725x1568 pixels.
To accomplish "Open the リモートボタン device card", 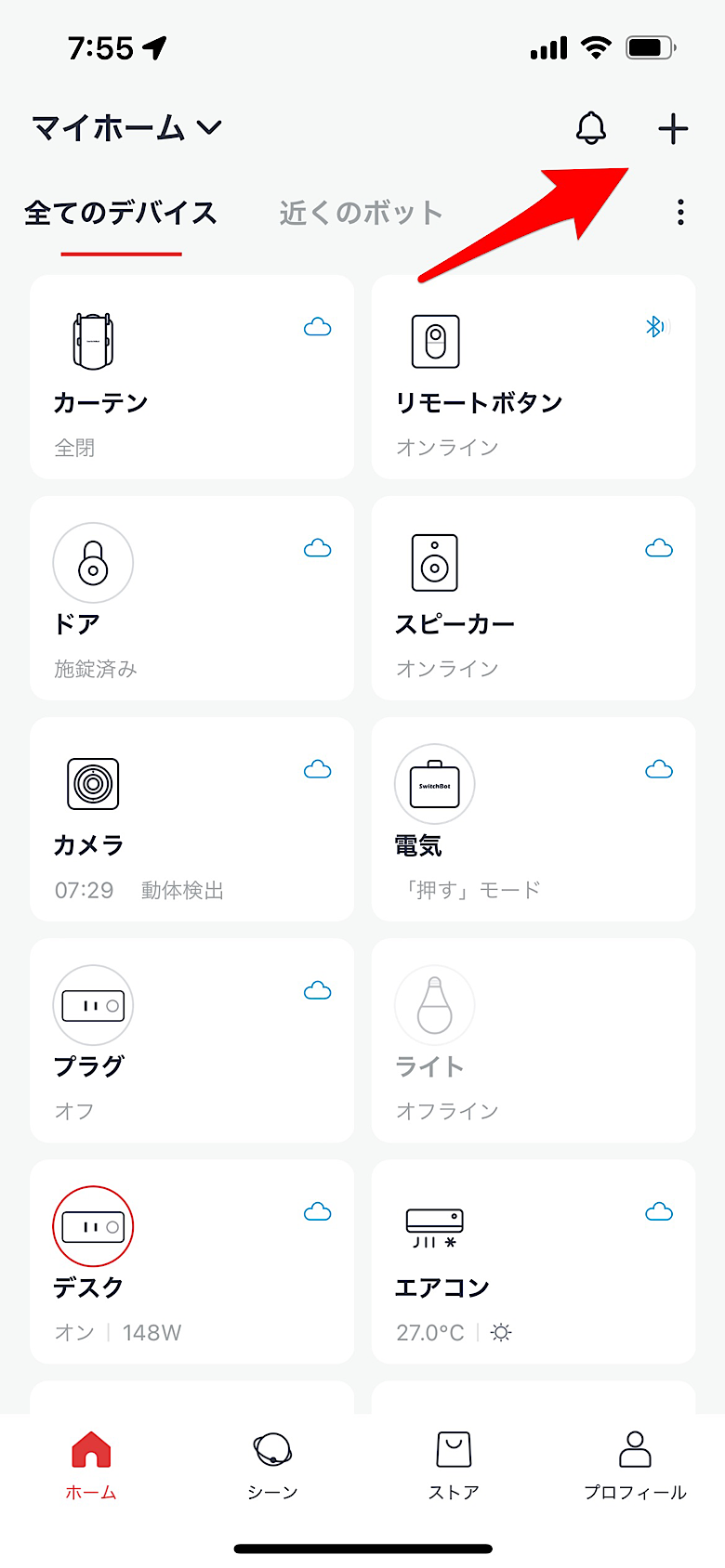I will point(534,377).
